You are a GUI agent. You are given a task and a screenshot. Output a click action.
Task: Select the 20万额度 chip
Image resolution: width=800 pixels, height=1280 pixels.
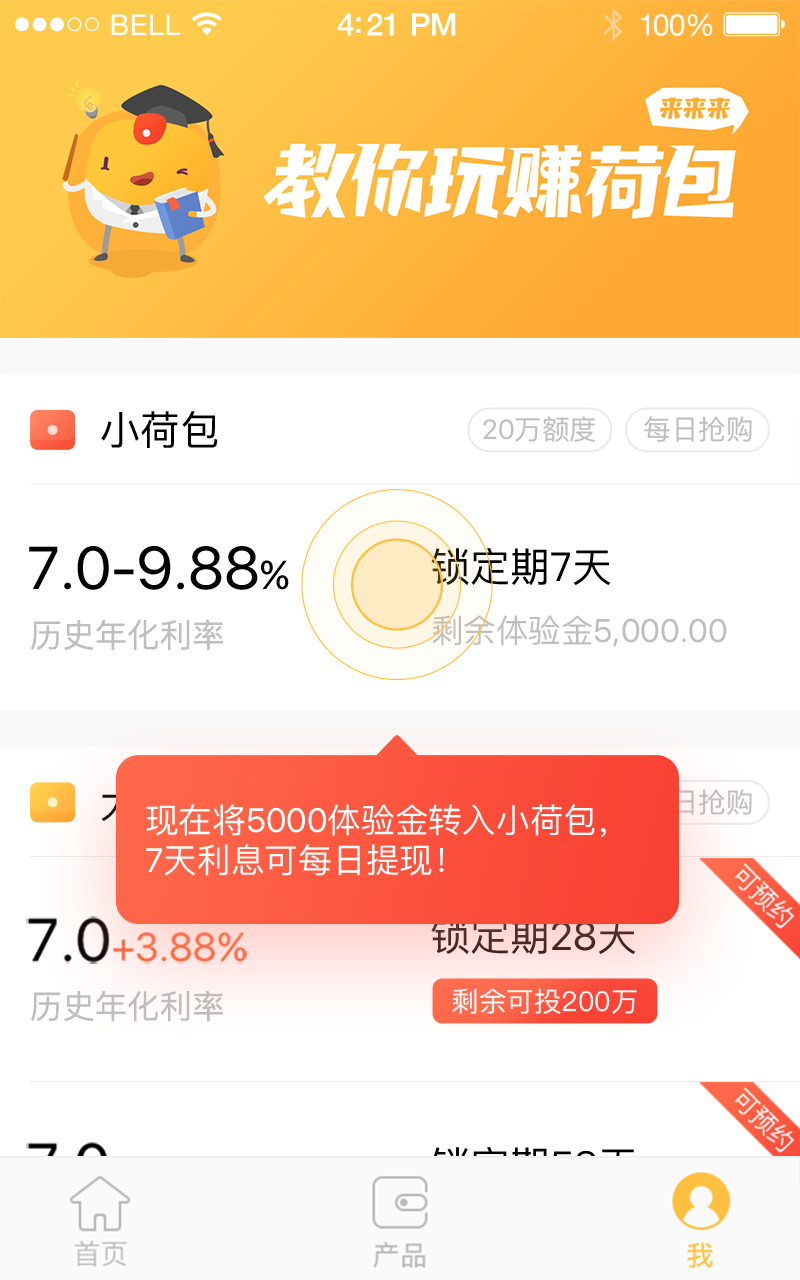[539, 431]
